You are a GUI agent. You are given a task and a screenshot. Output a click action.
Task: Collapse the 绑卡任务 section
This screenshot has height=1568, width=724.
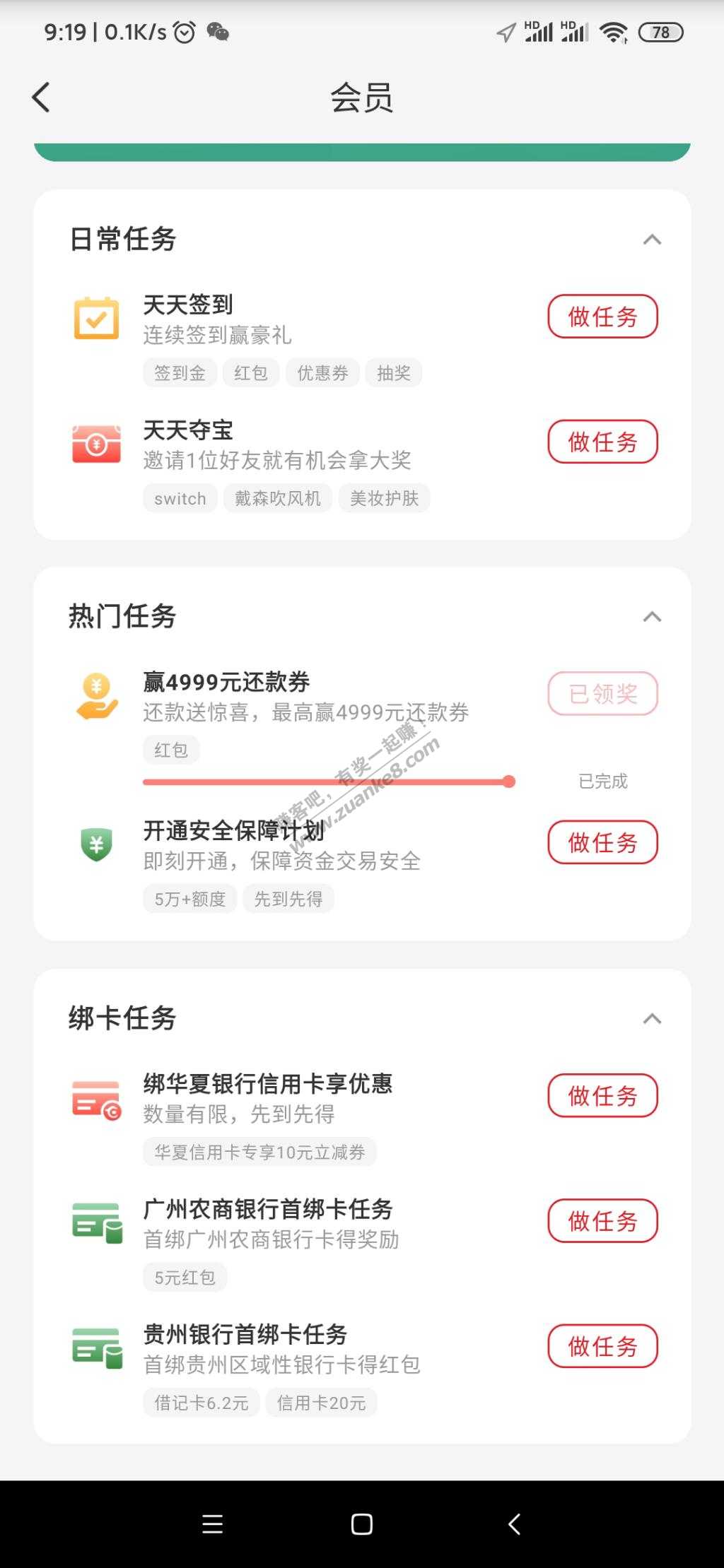point(652,1019)
